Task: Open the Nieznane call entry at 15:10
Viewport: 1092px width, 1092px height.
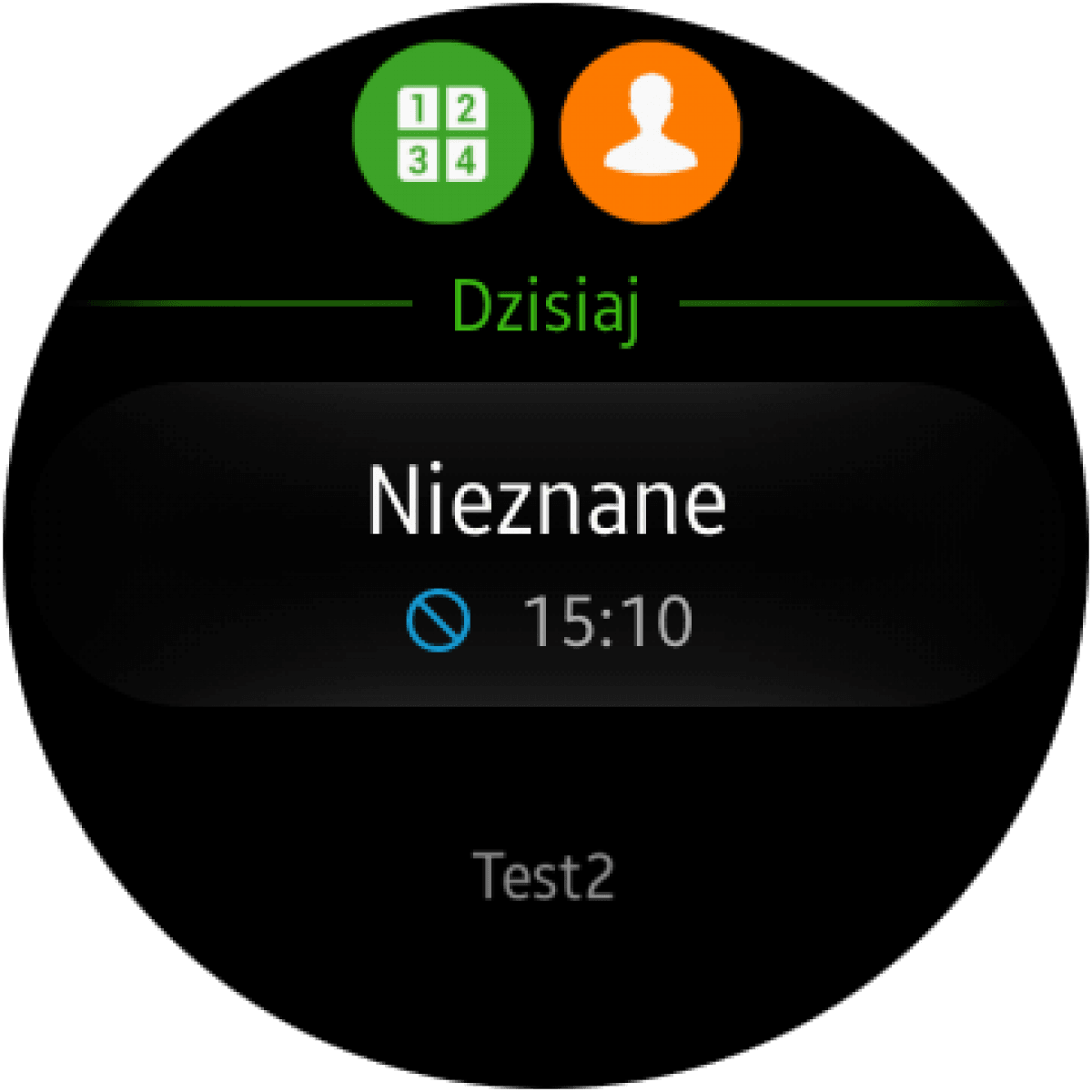Action: tap(546, 544)
